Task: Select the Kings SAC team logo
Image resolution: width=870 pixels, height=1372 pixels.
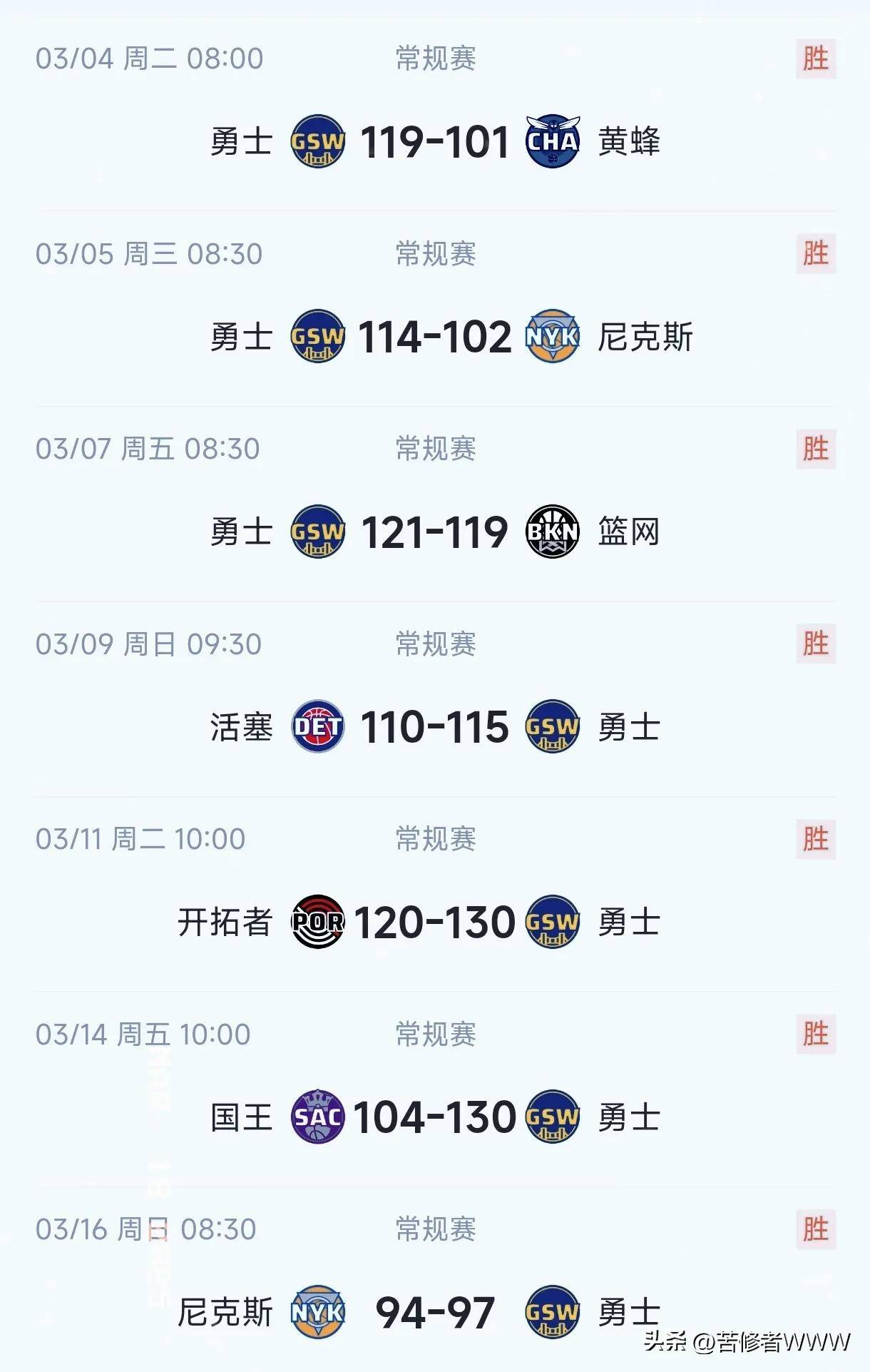Action: (x=317, y=1117)
